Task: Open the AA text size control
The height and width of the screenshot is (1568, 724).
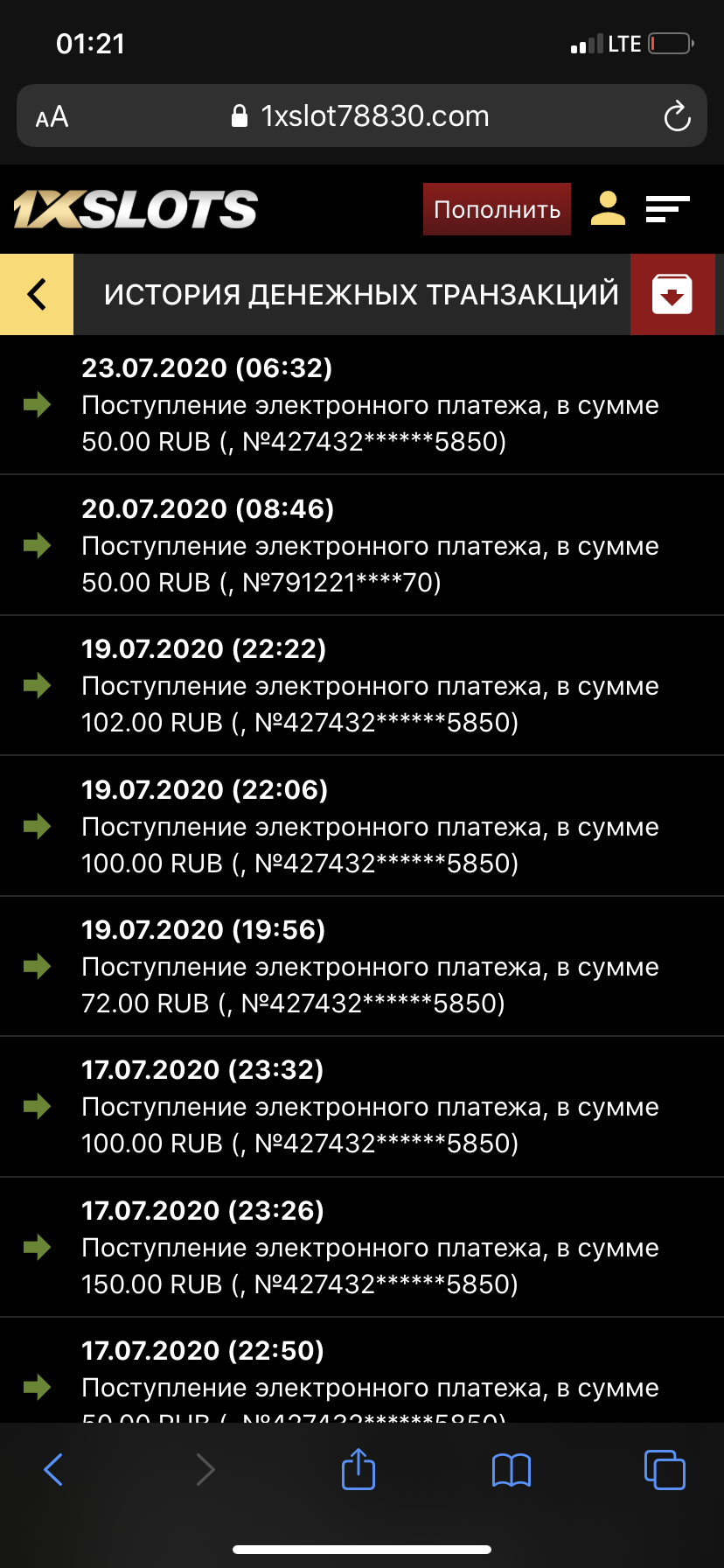Action: (x=52, y=115)
